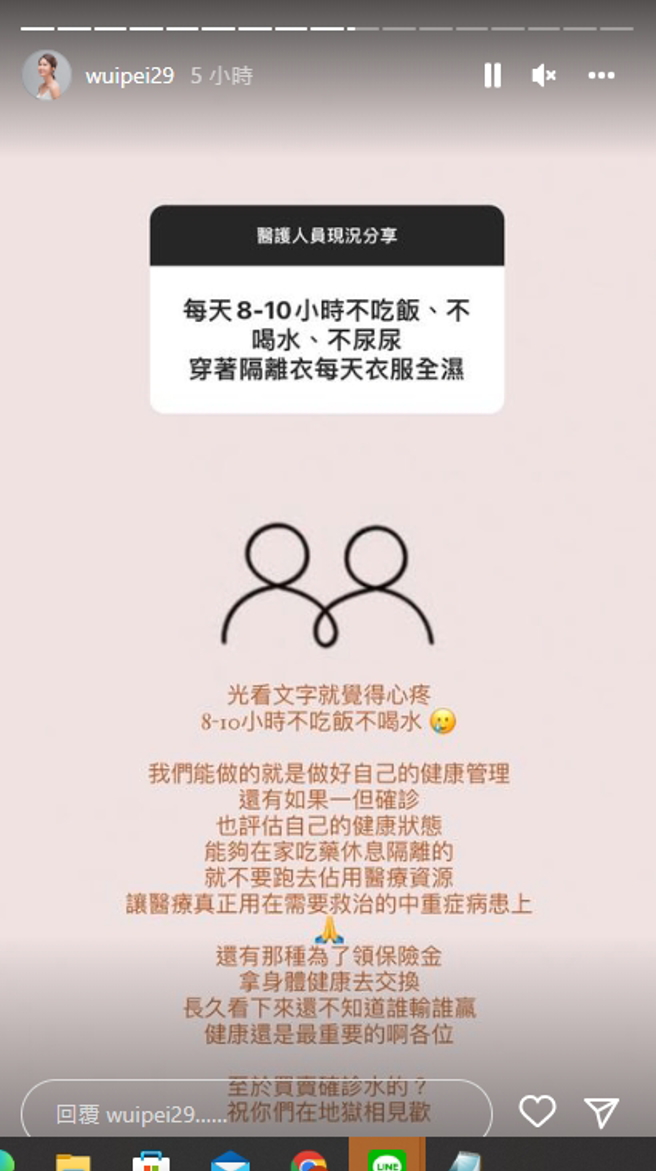Like this story with the heart
This screenshot has width=656, height=1171.
pos(537,1111)
